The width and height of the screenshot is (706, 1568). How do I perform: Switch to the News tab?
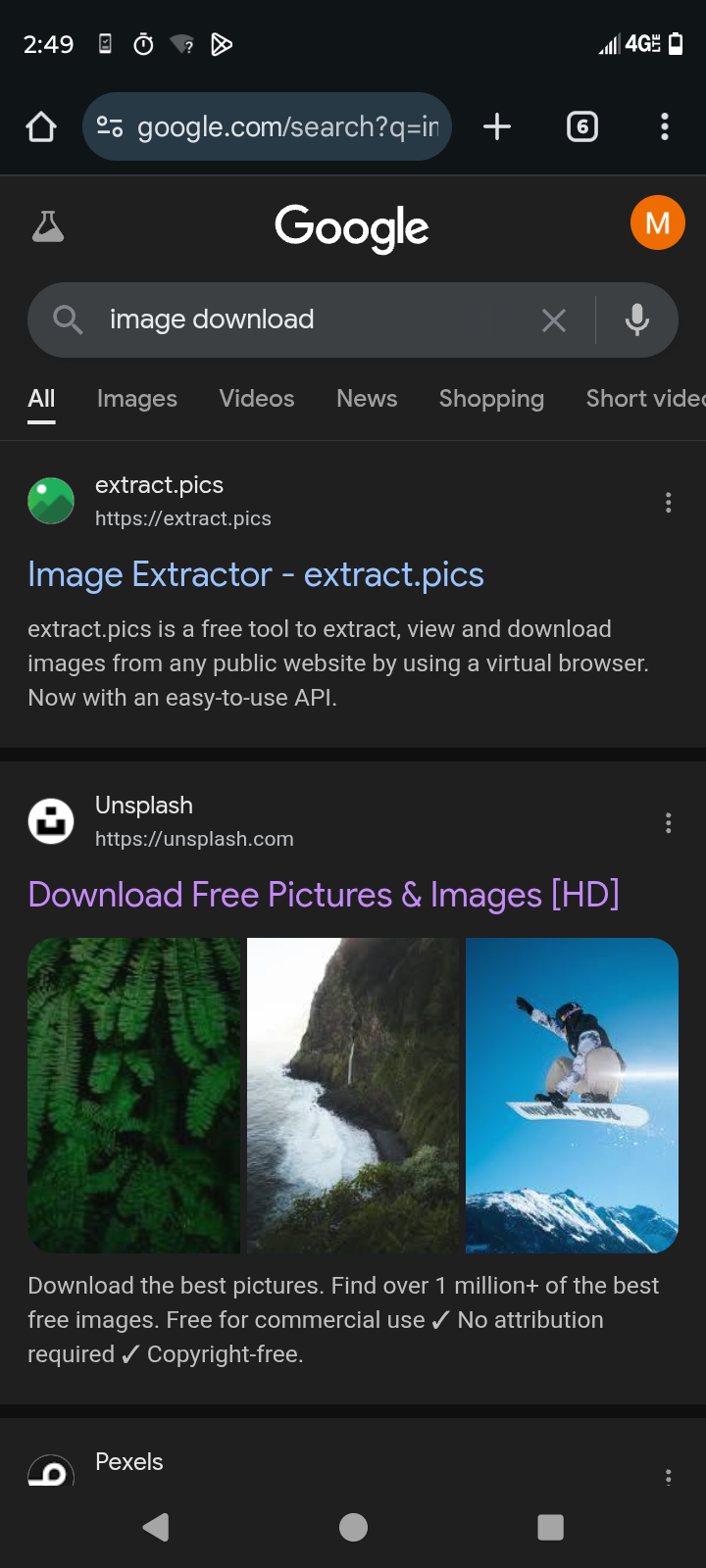367,399
